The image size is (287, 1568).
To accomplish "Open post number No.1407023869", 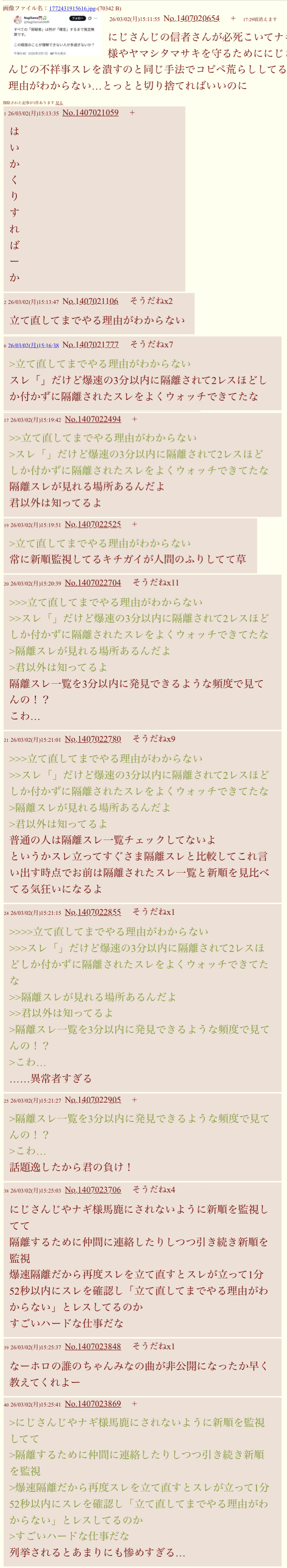I will [93, 1404].
